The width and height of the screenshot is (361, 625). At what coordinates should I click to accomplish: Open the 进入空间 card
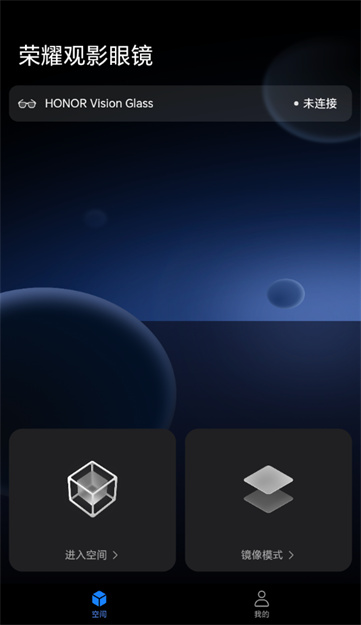click(x=92, y=500)
